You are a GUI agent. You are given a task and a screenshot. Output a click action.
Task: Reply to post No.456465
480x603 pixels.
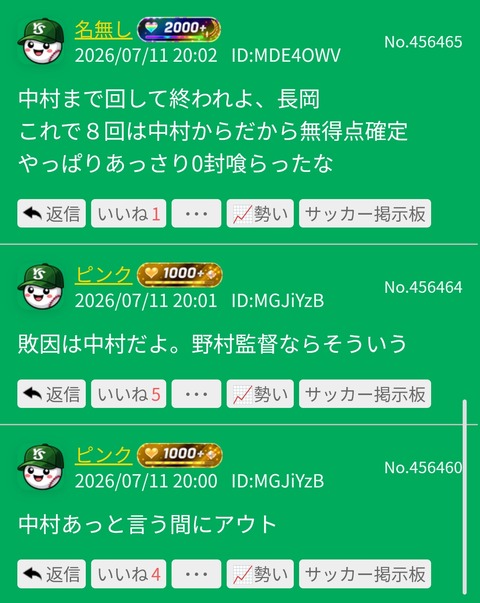click(52, 213)
